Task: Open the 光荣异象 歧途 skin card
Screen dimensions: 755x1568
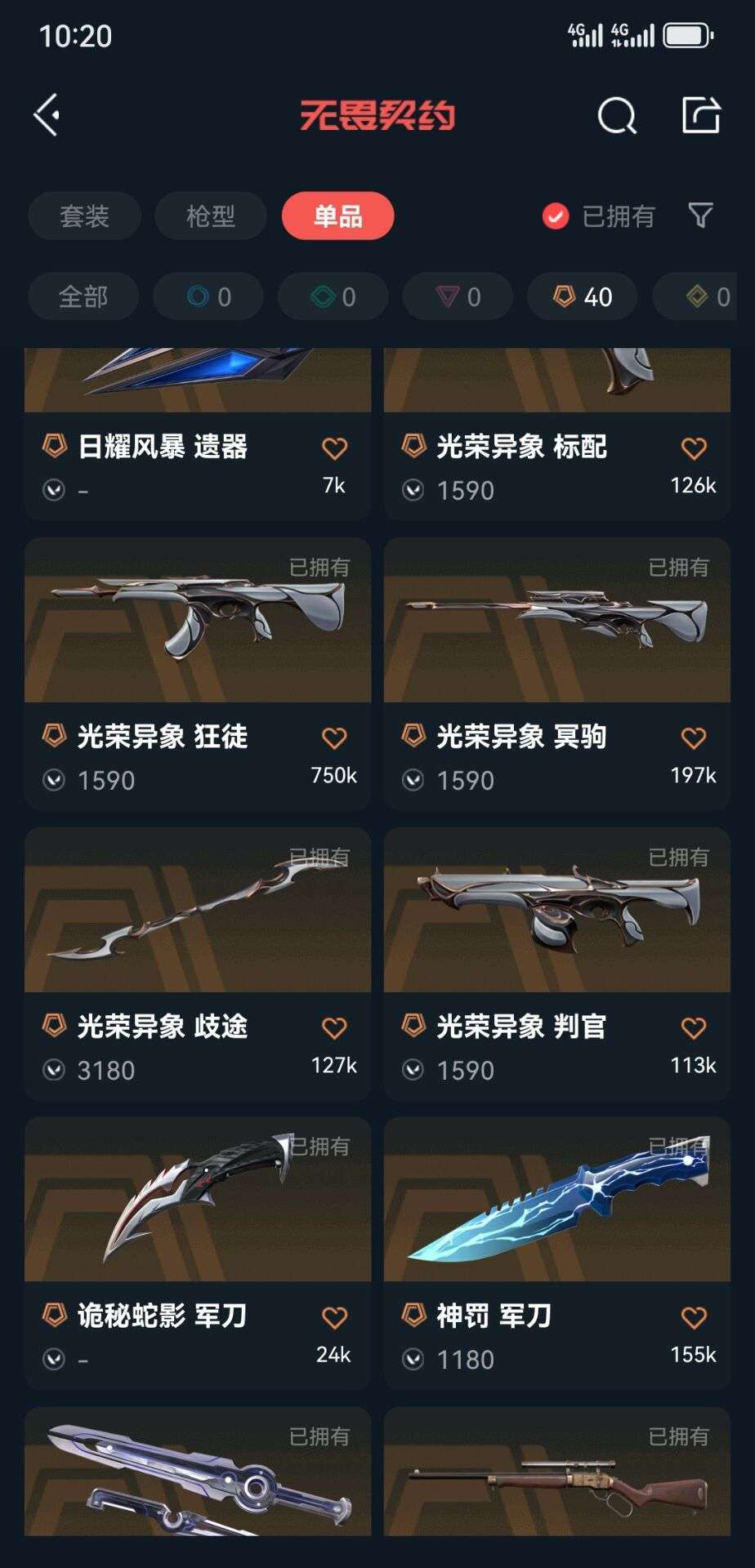Action: [x=197, y=911]
